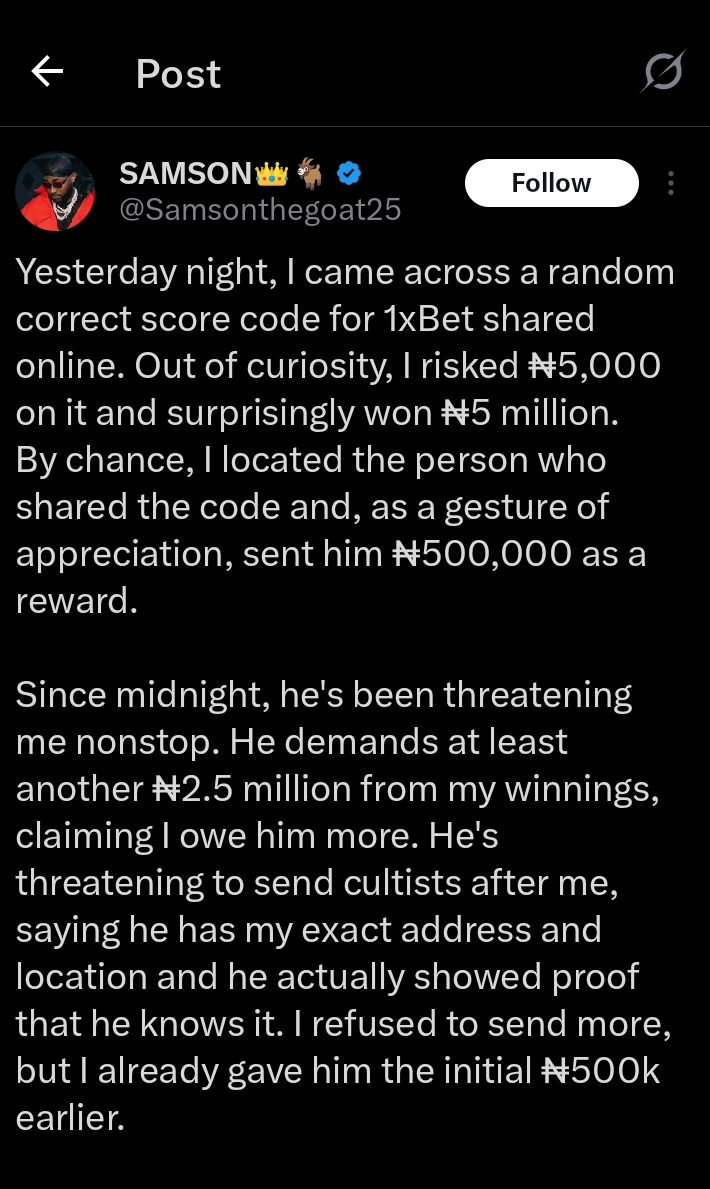Open SAMSON's profile picture
The width and height of the screenshot is (710, 1189).
coord(55,191)
